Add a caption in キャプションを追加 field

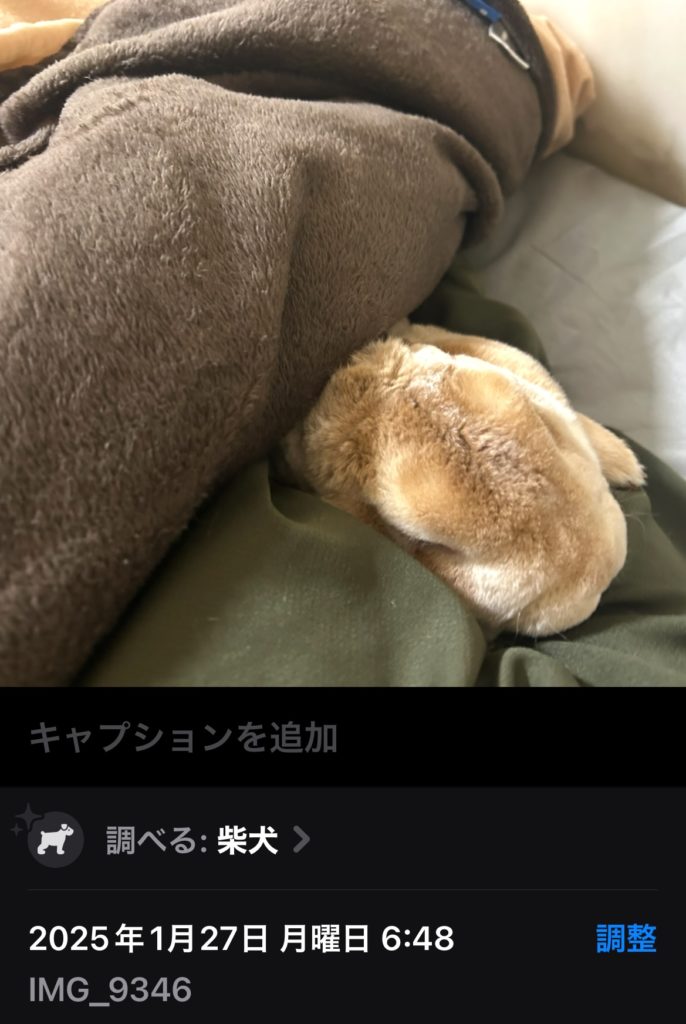pos(183,738)
